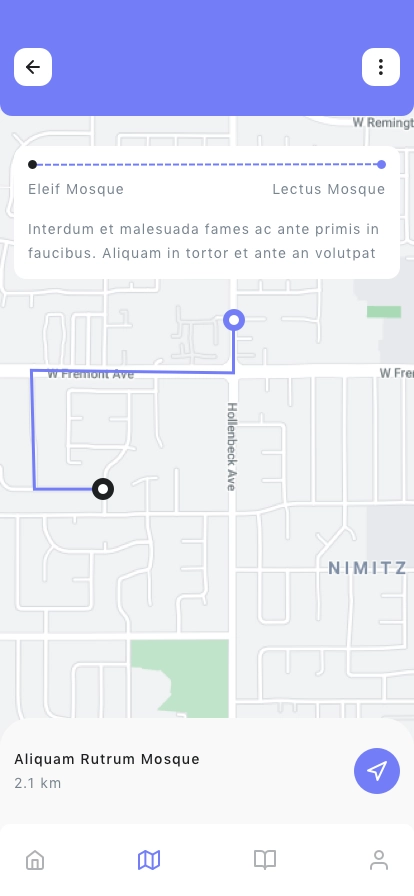Screen dimensions: 414x896
Task: Start navigation to Aliquam Rutrum Mosque
Action: coord(377,771)
